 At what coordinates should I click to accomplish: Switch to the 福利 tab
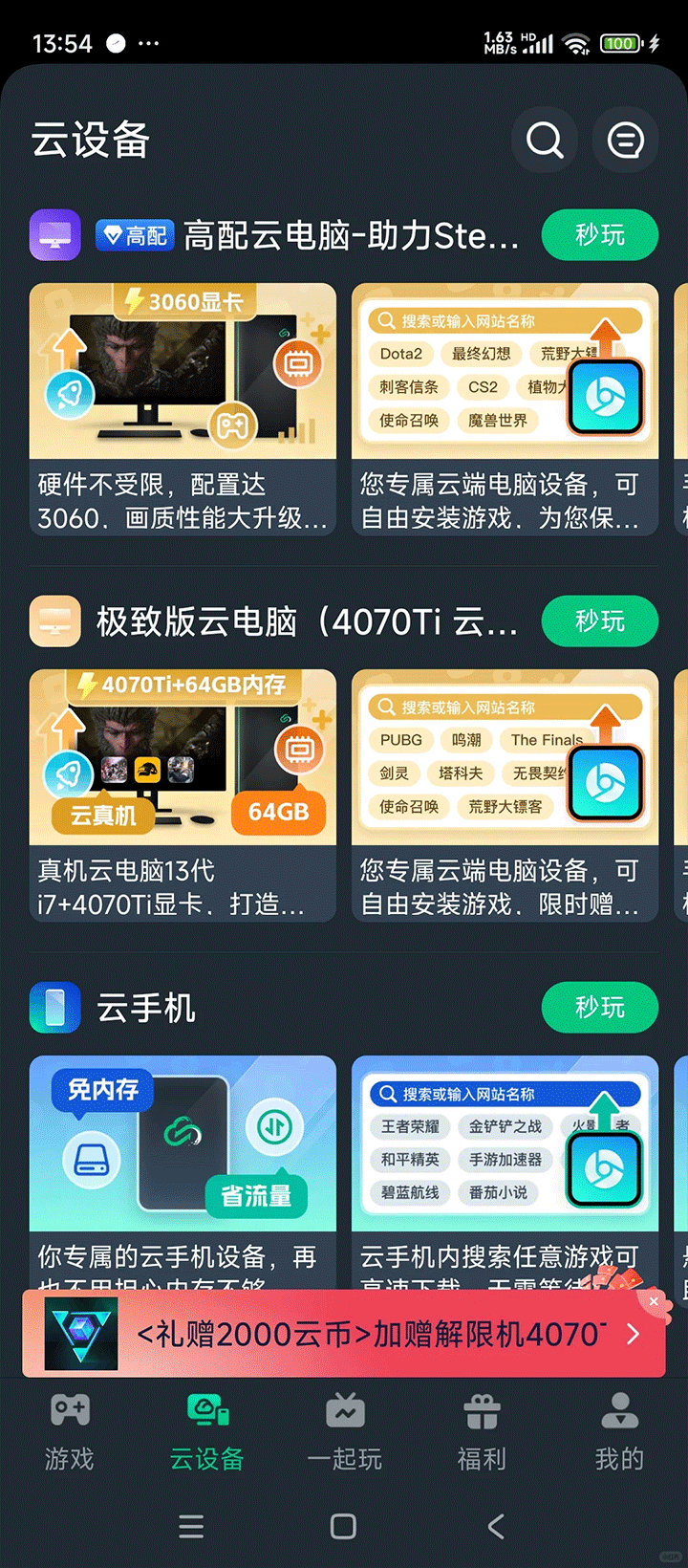click(482, 1431)
